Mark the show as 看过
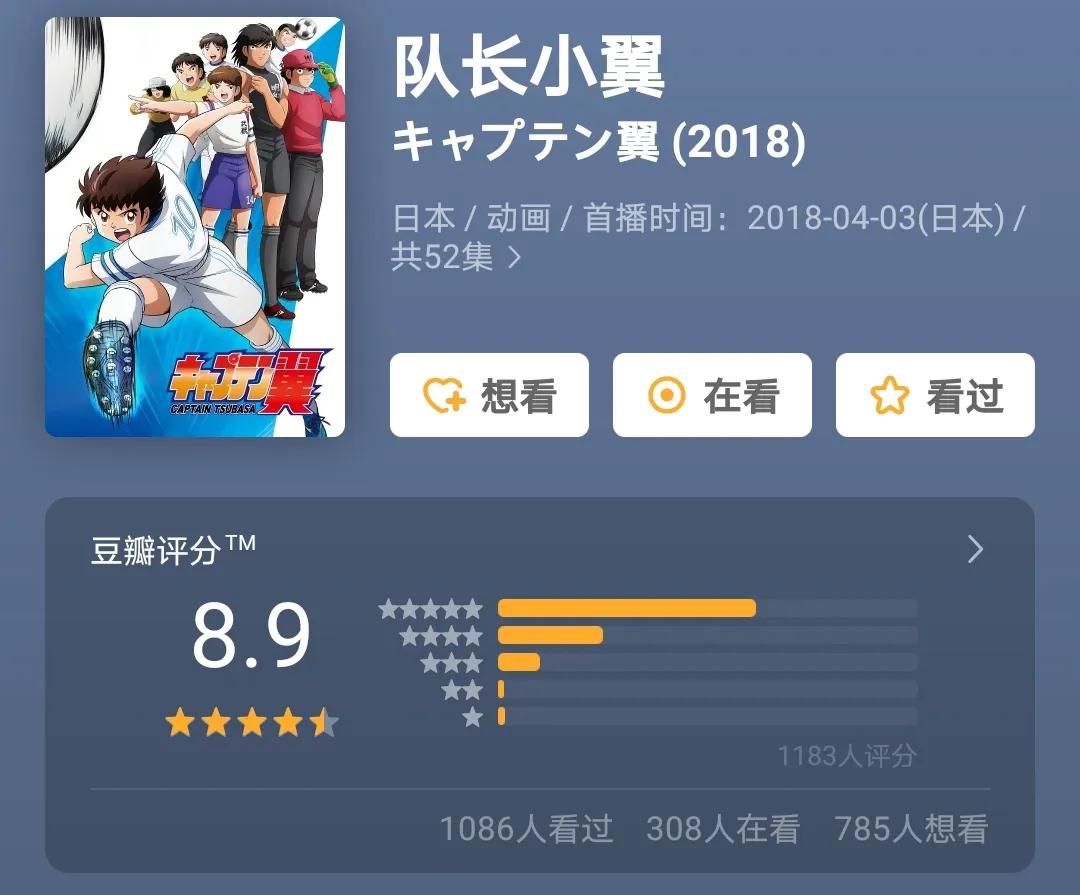Screen dimensions: 1080x895 [x=935, y=396]
